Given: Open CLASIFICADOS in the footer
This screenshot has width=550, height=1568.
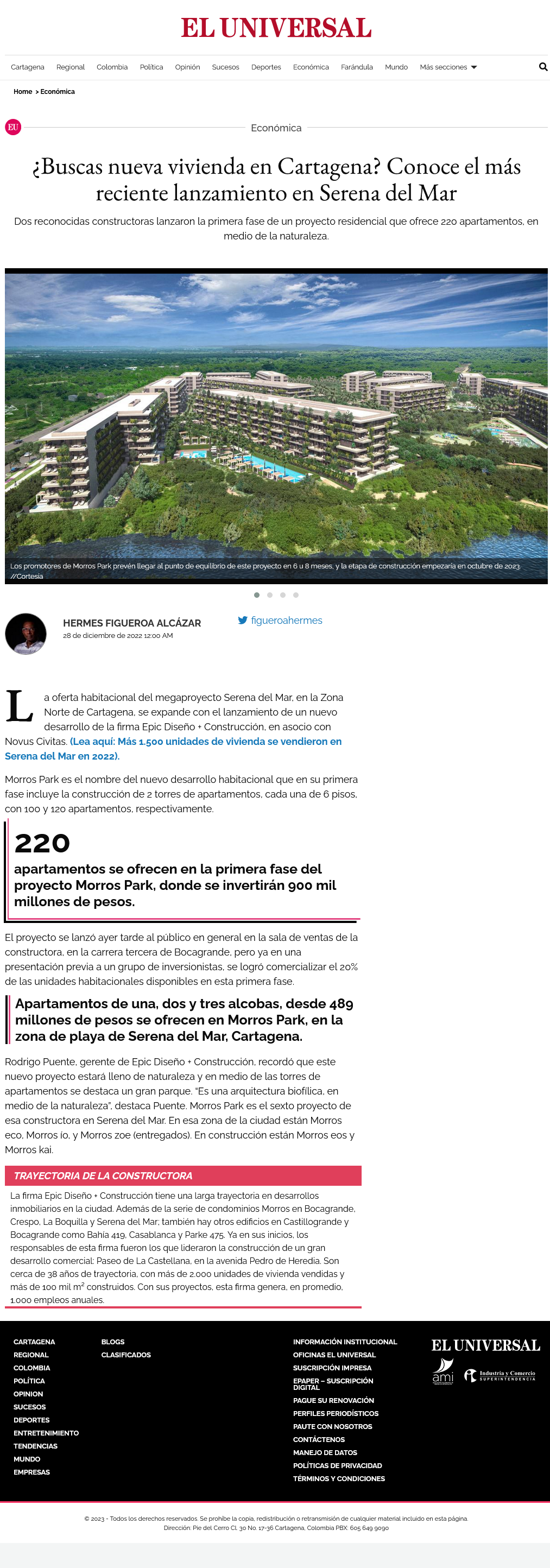Looking at the screenshot, I should click(x=125, y=1354).
